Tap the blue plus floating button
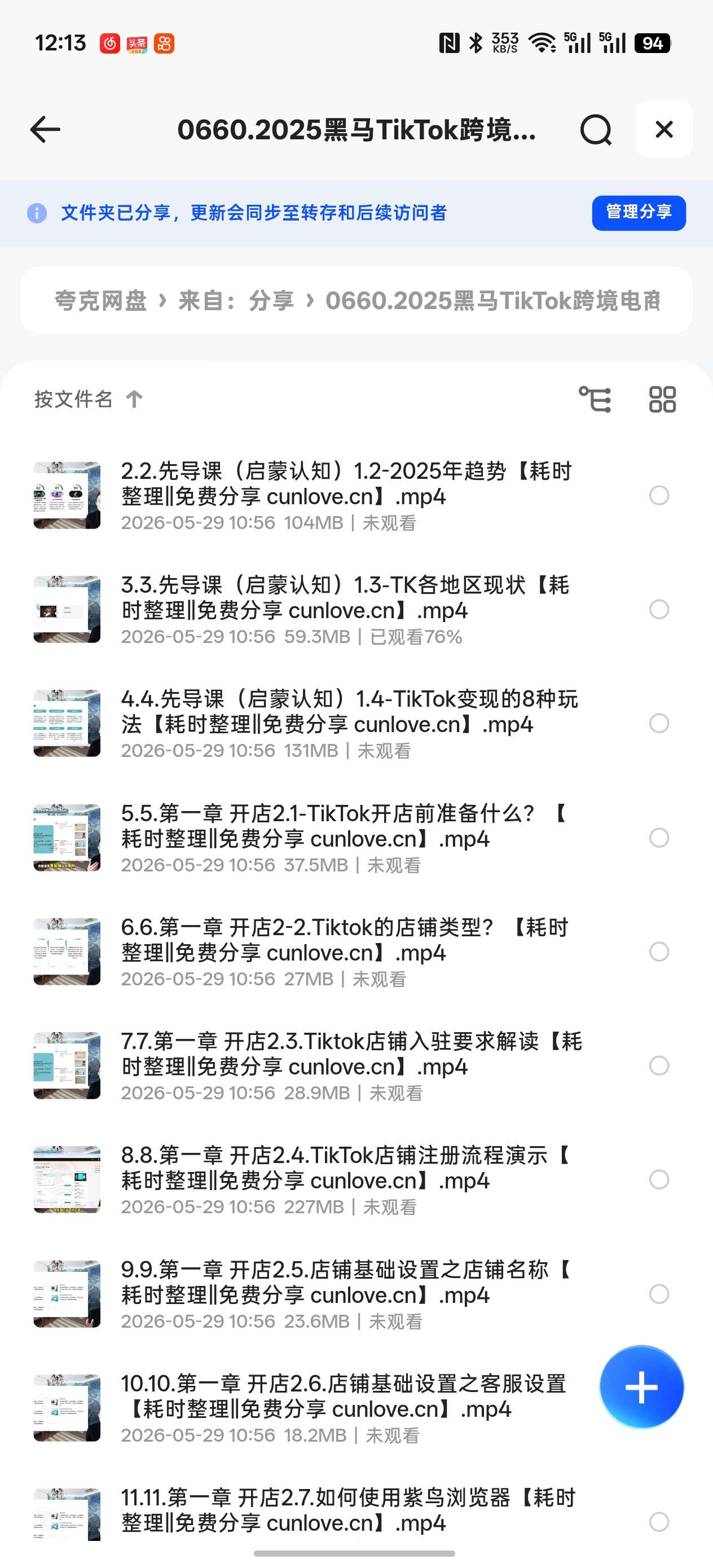 641,1387
